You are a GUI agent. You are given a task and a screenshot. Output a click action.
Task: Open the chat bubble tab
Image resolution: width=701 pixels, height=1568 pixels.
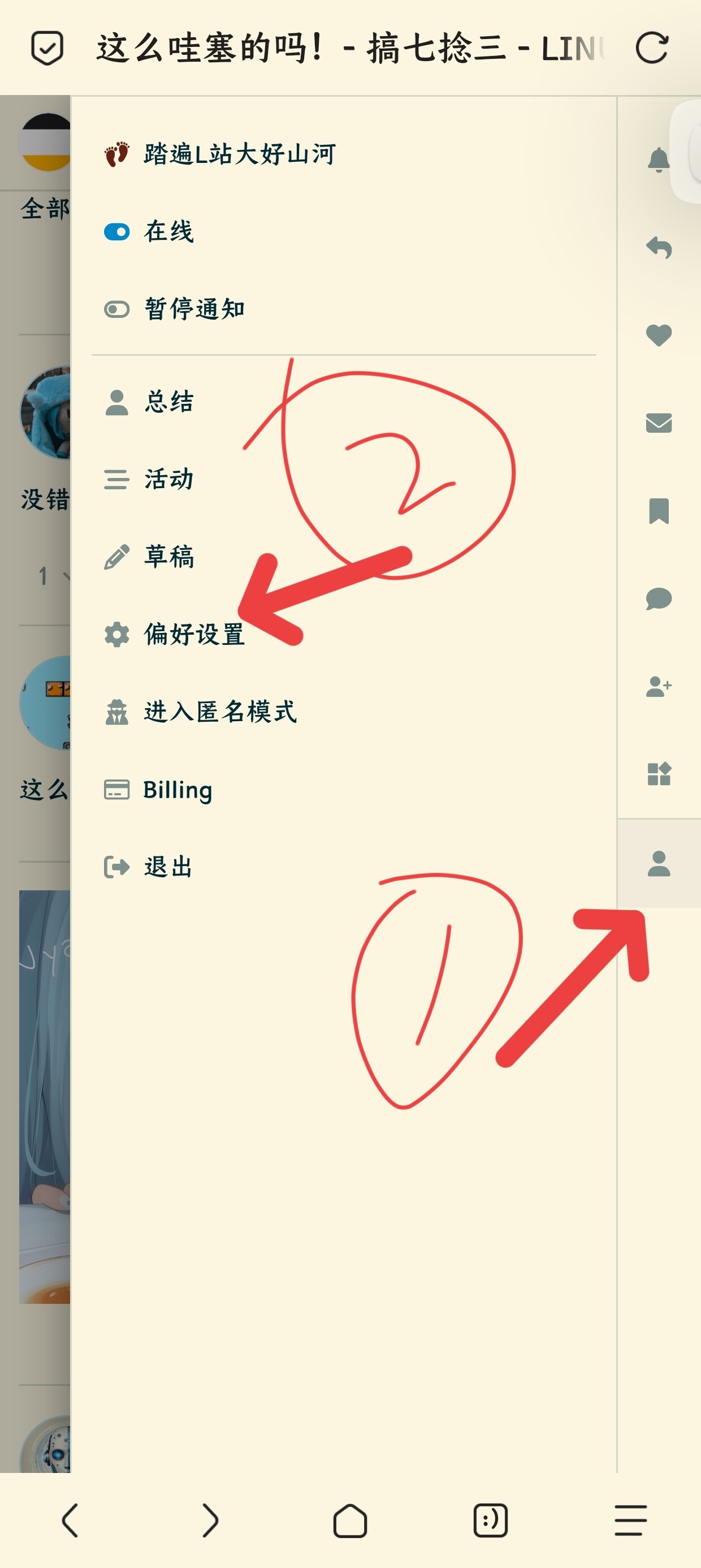(x=659, y=598)
